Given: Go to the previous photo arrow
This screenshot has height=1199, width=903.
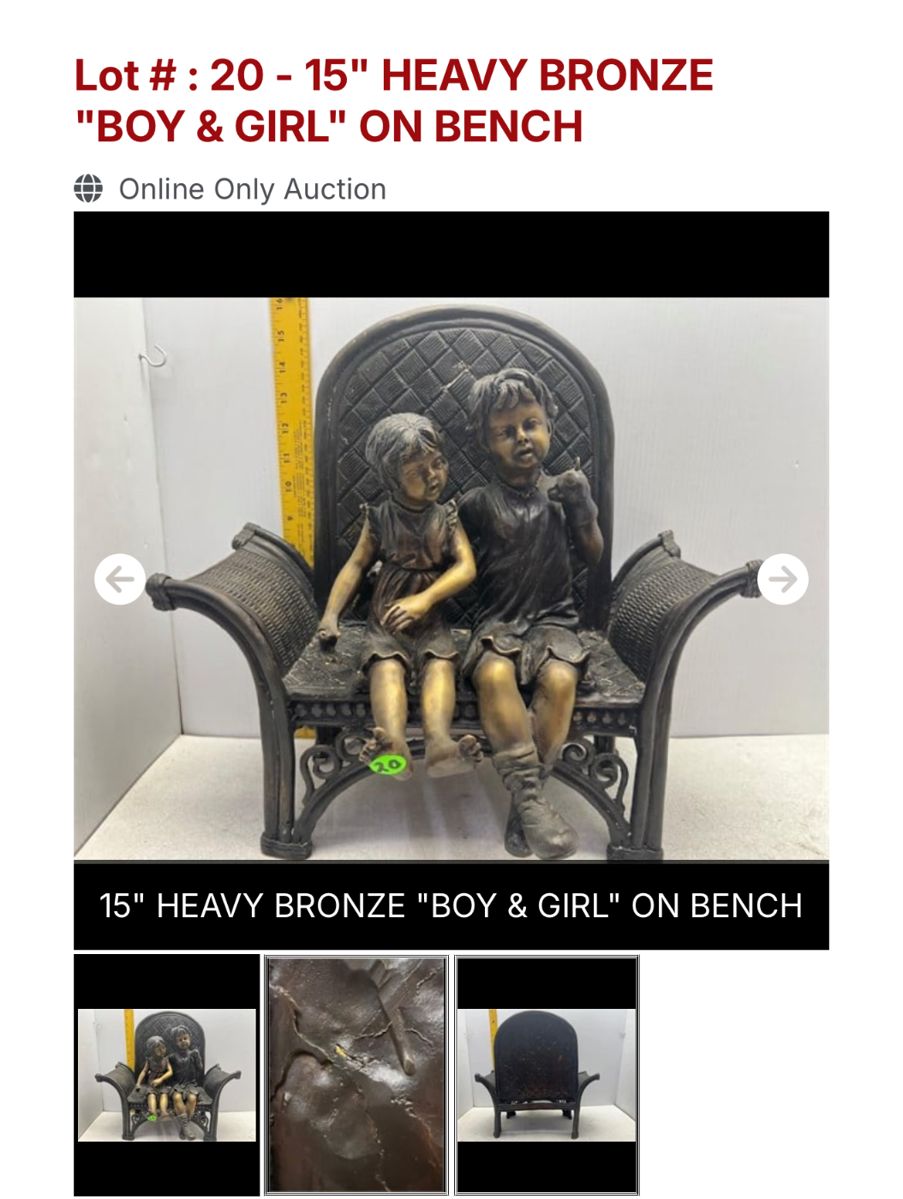Looking at the screenshot, I should [x=120, y=579].
